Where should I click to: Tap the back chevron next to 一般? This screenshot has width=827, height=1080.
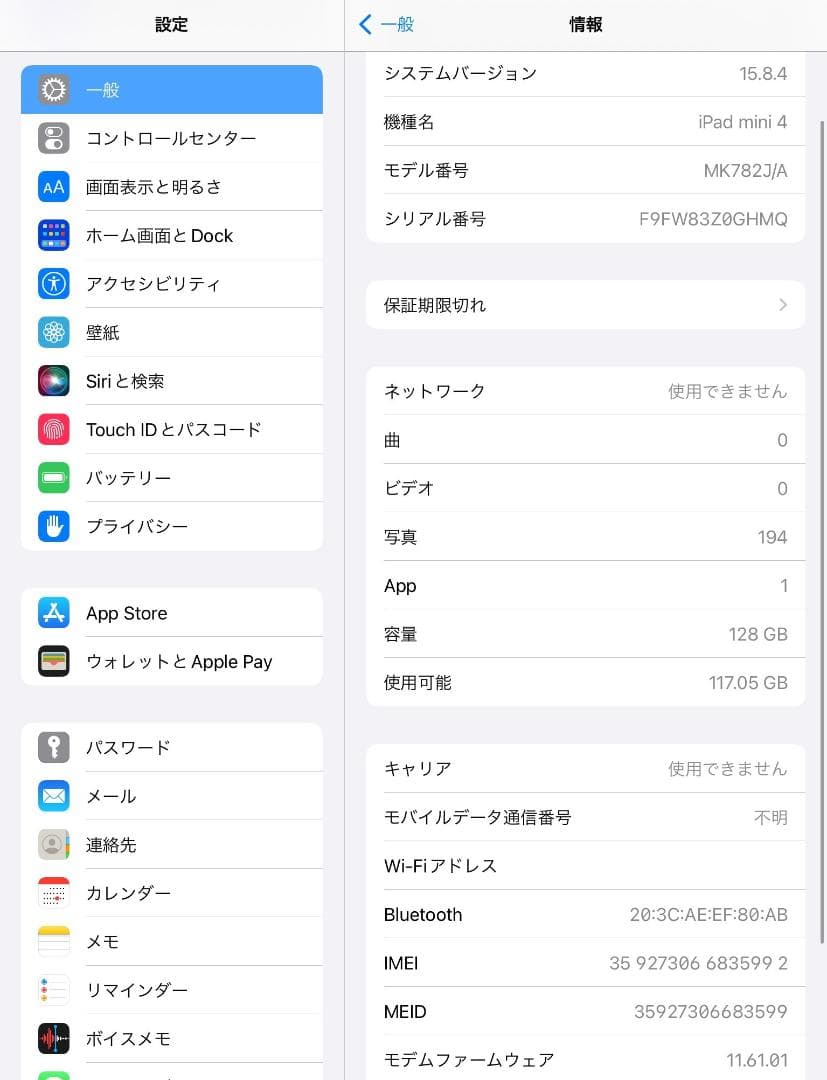click(366, 24)
